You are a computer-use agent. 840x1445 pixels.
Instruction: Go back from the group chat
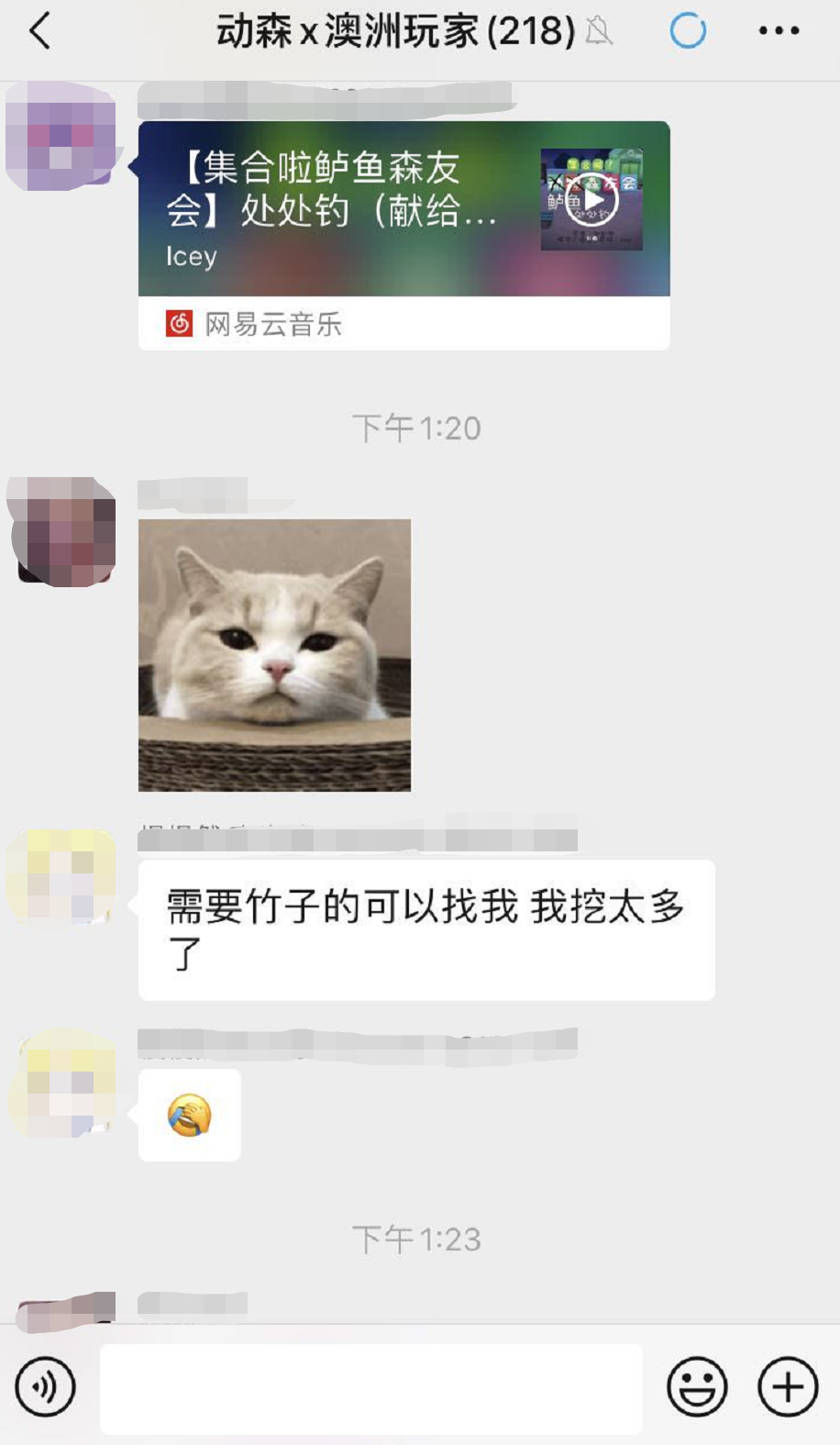[x=40, y=32]
